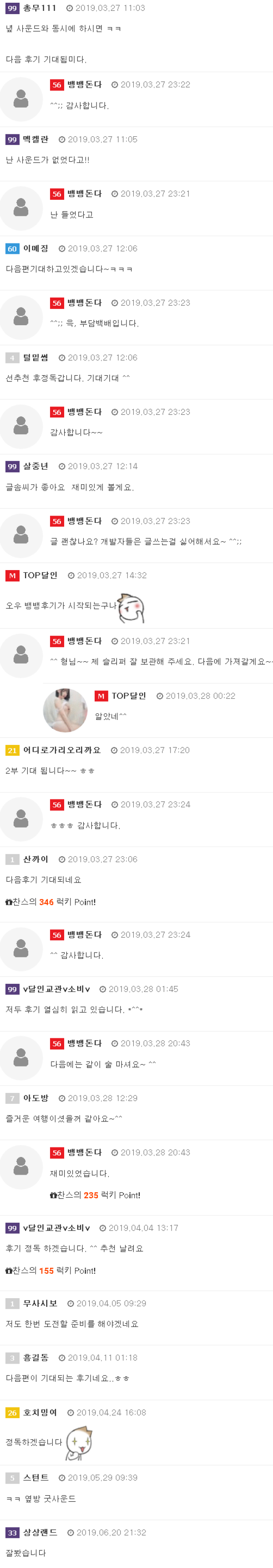The width and height of the screenshot is (273, 1568).
Task: Open 총무111's user profile
Action: coord(40,9)
